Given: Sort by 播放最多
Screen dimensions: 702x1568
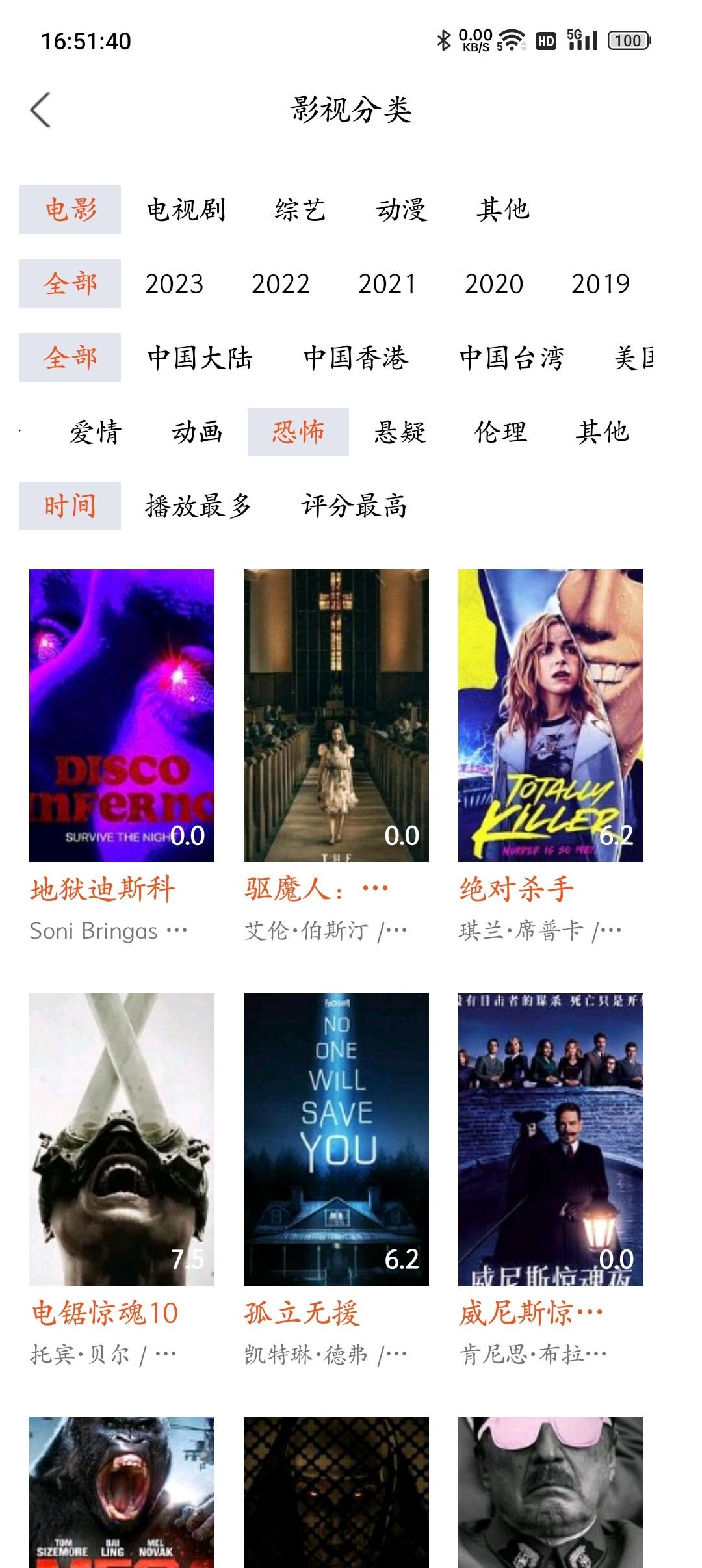Looking at the screenshot, I should click(198, 506).
